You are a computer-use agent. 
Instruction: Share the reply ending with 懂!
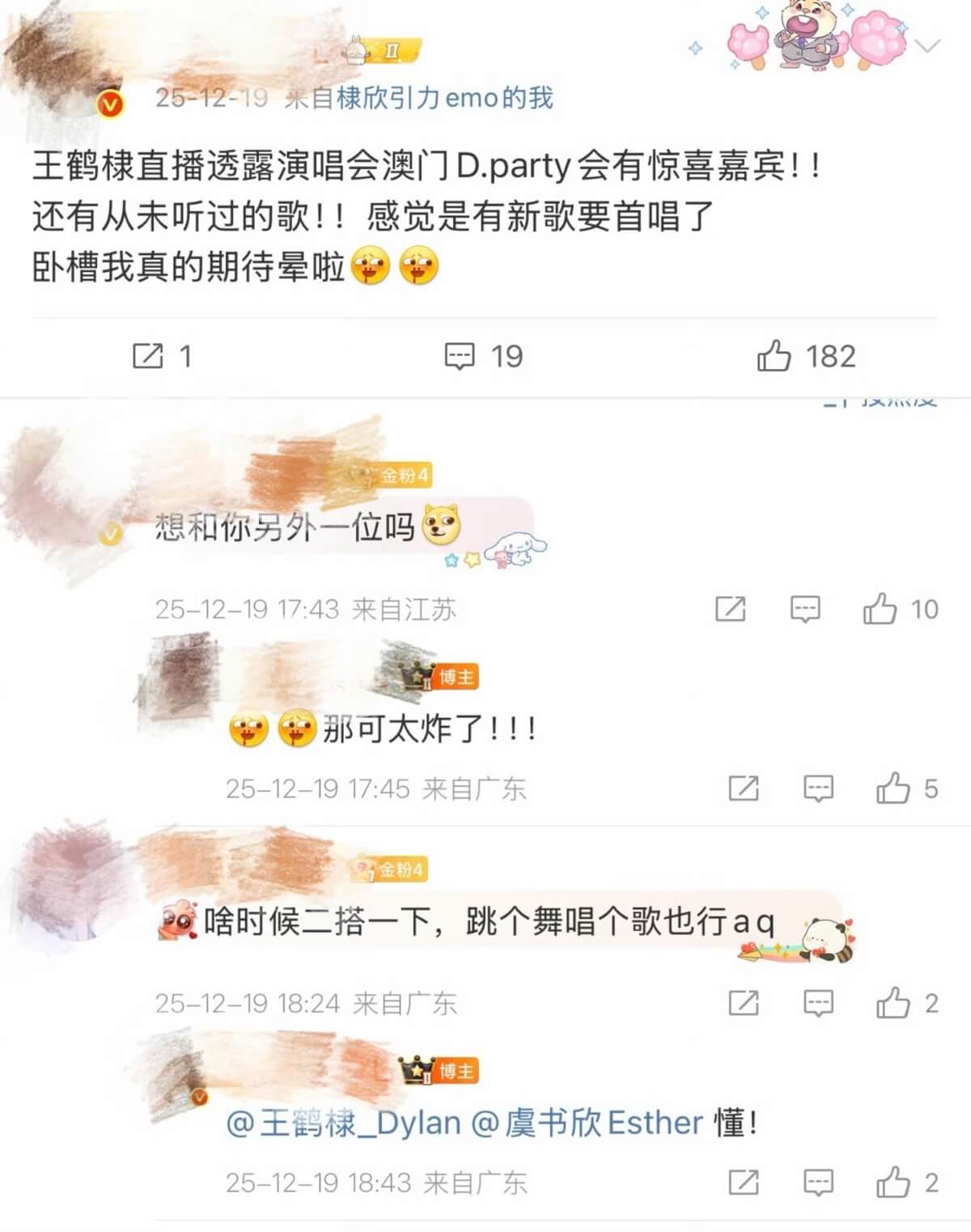coord(744,1183)
